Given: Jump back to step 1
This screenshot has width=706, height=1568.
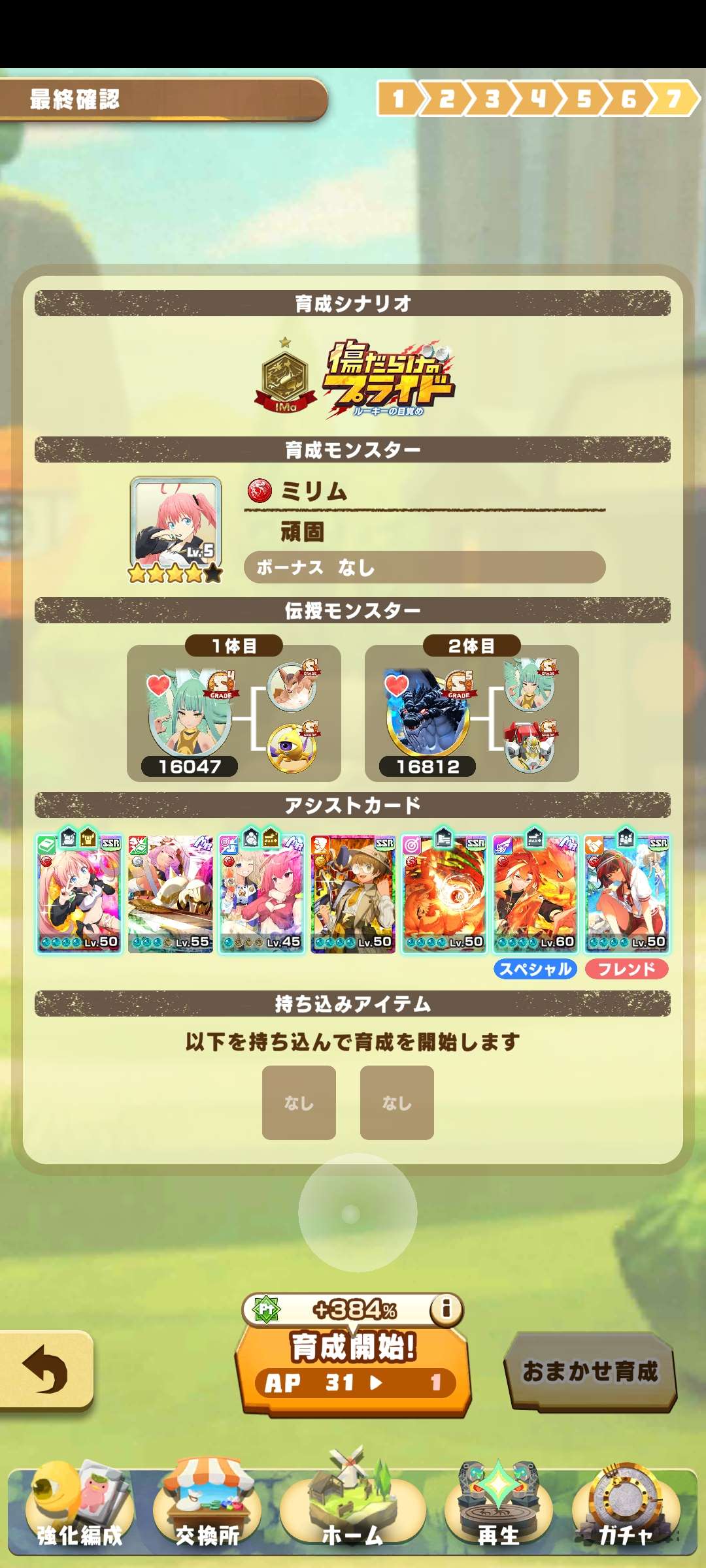Looking at the screenshot, I should (398, 99).
